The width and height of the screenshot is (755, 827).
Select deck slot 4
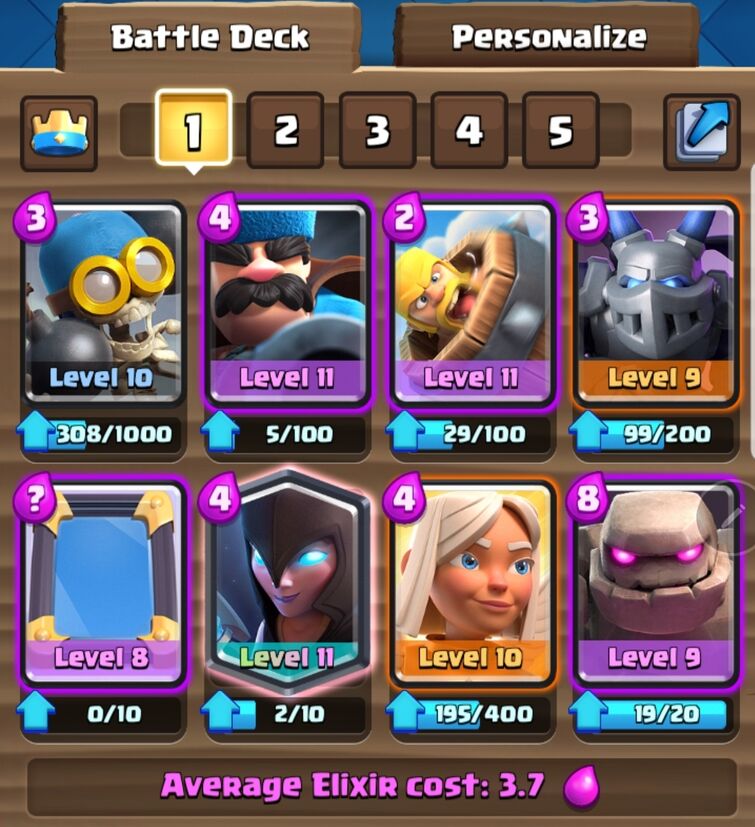pos(469,130)
